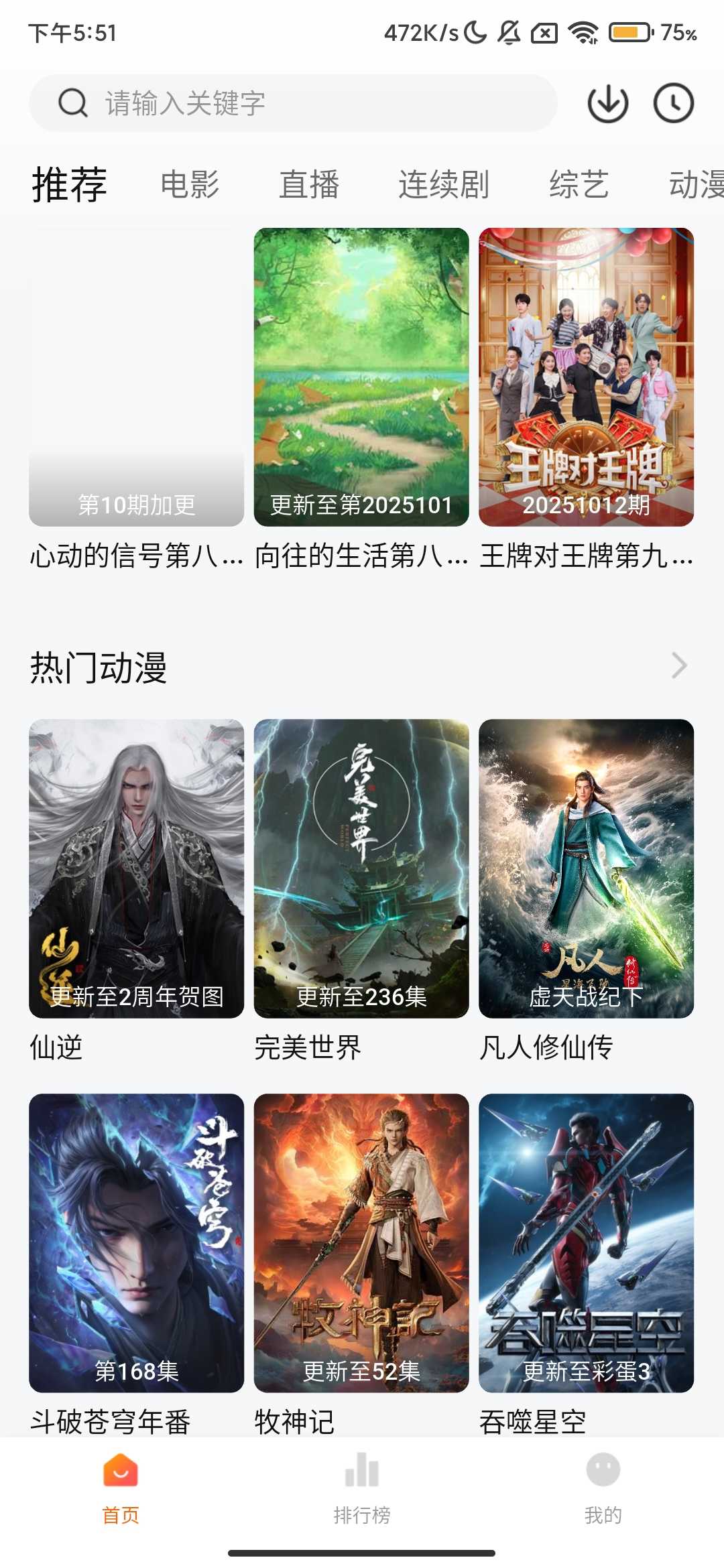
Task: Open the viewing history clock icon
Action: (674, 103)
